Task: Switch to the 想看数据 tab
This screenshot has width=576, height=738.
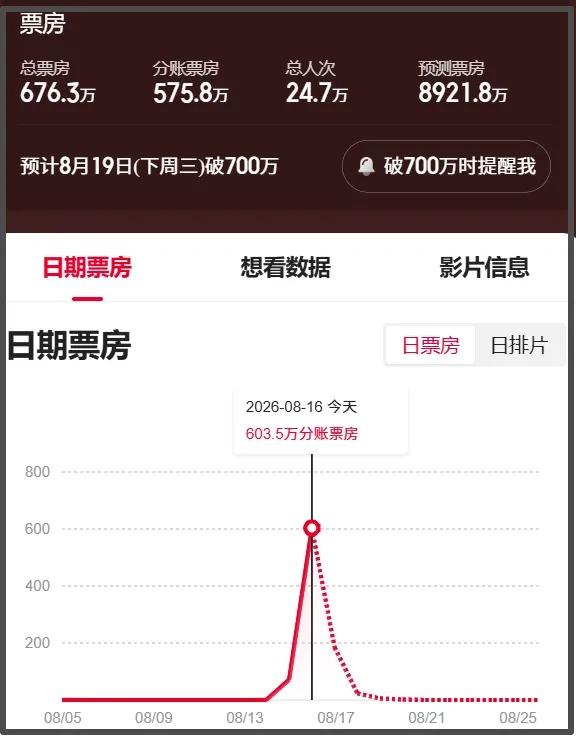Action: (286, 267)
